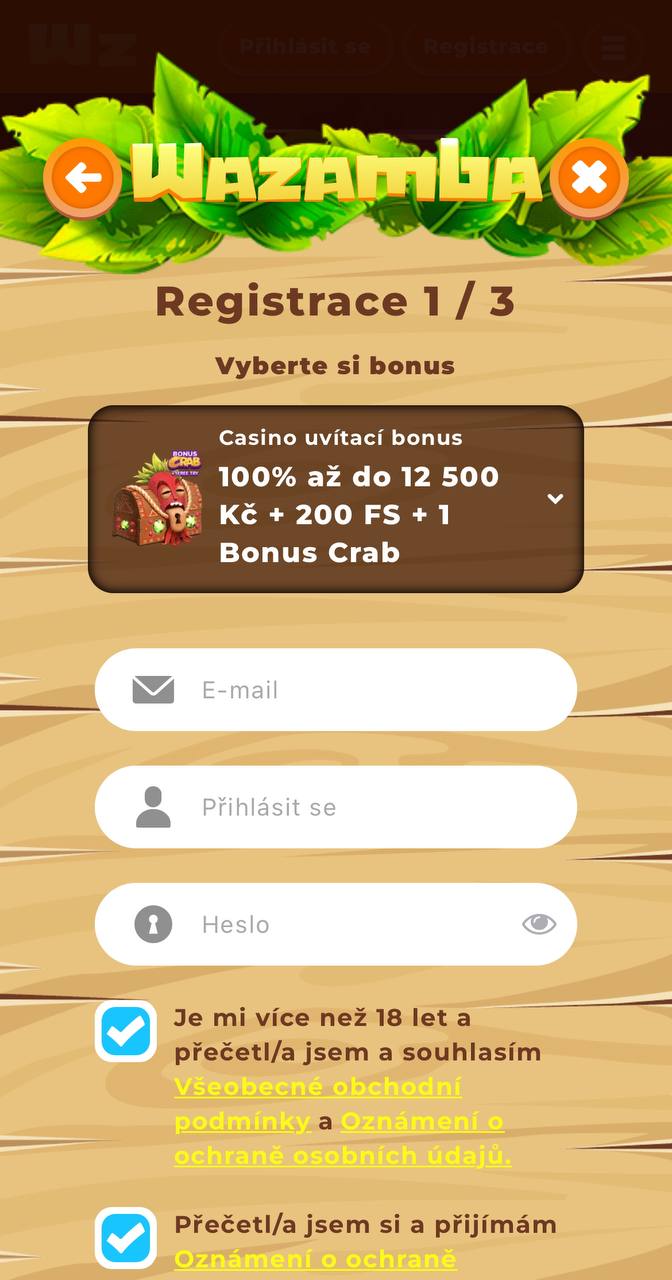Select the Heslo password field

(x=336, y=924)
